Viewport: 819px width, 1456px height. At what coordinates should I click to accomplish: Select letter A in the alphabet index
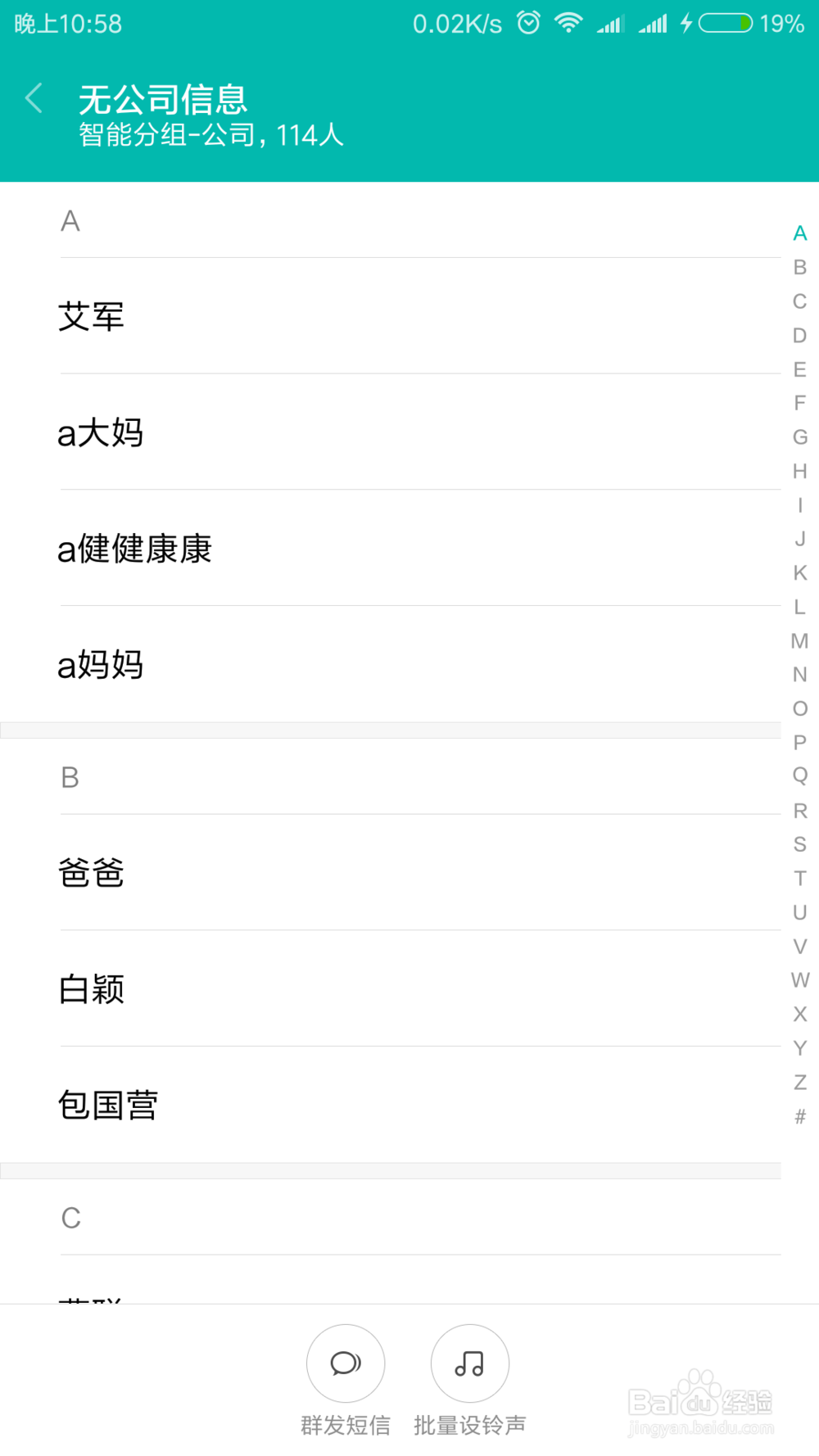click(799, 233)
